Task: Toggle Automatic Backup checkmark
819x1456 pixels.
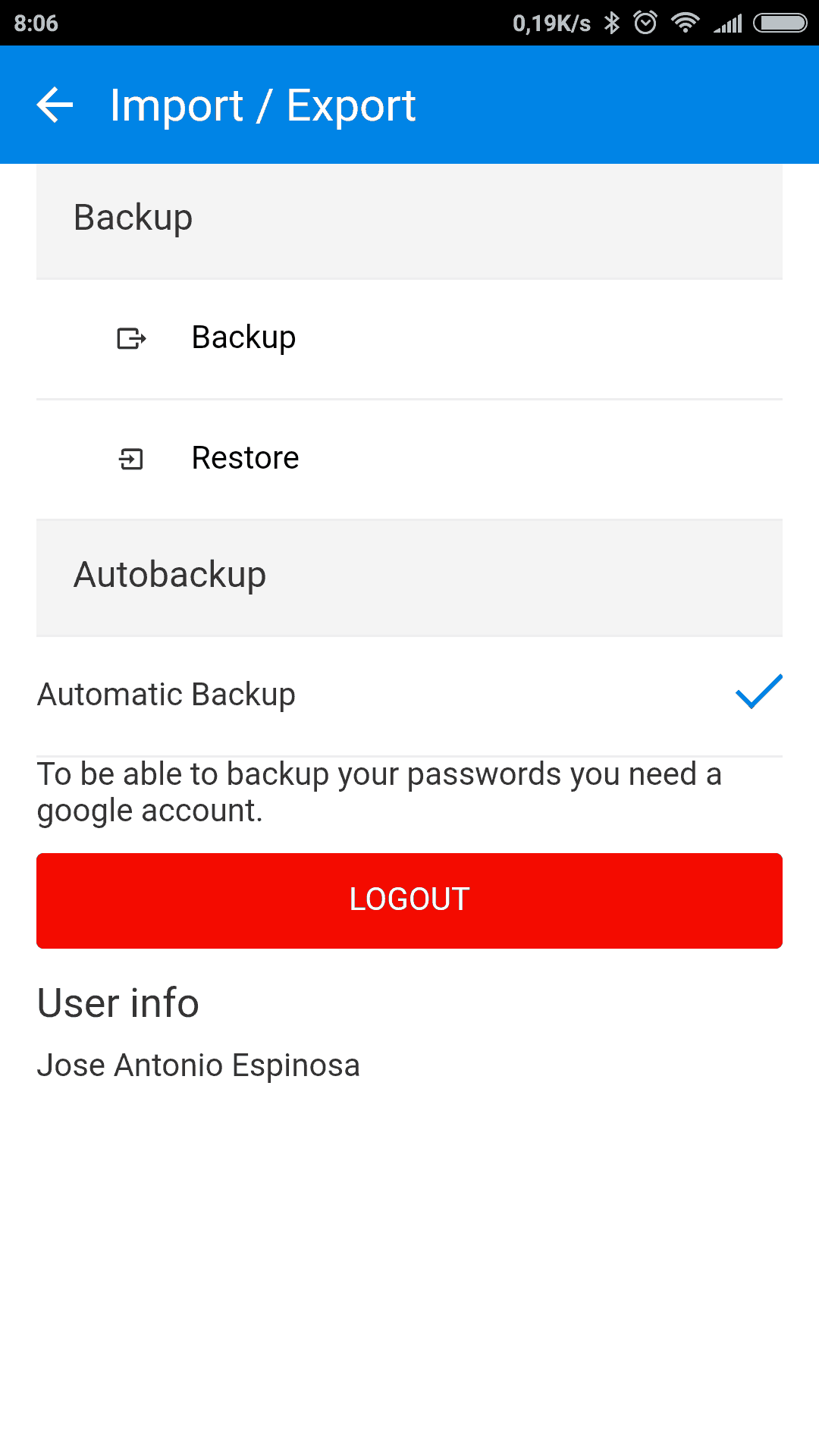Action: [x=759, y=692]
